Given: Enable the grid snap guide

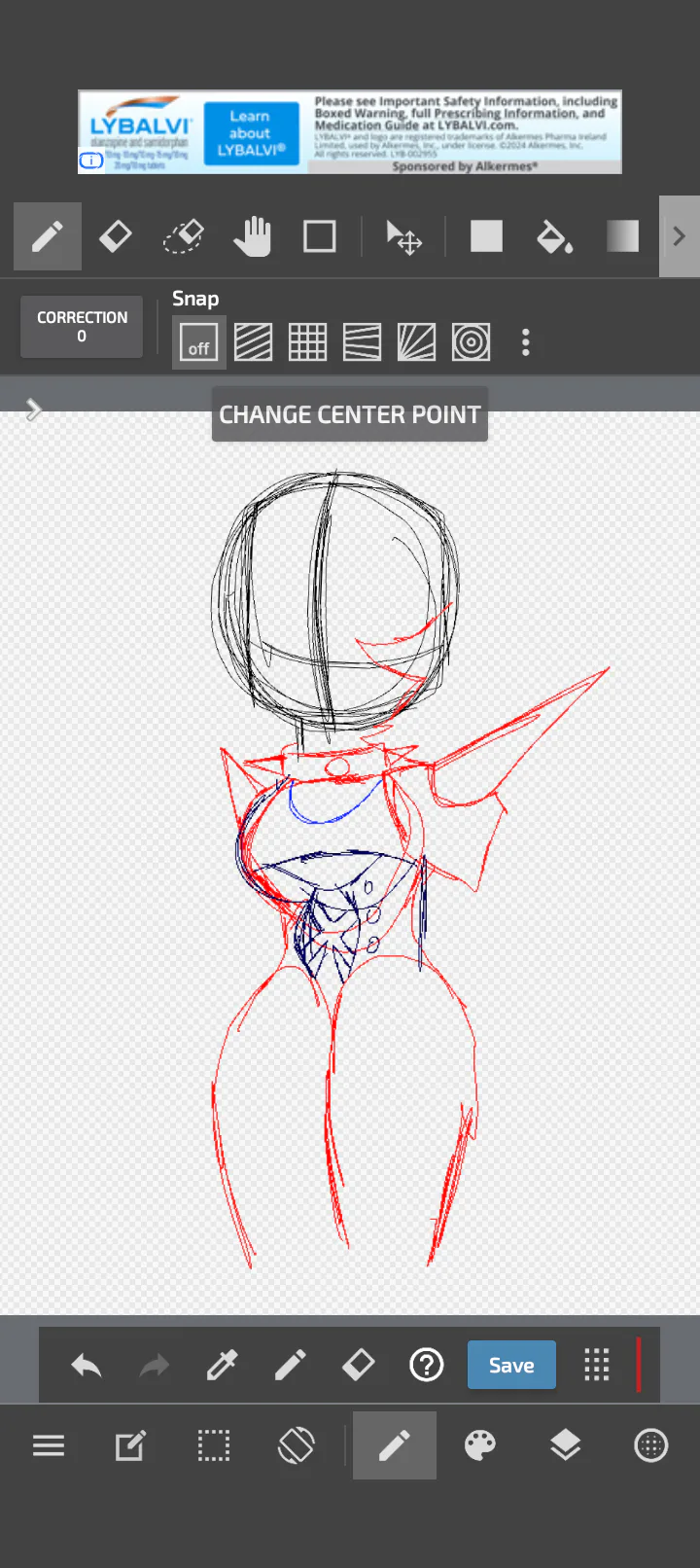Looking at the screenshot, I should click(x=307, y=342).
